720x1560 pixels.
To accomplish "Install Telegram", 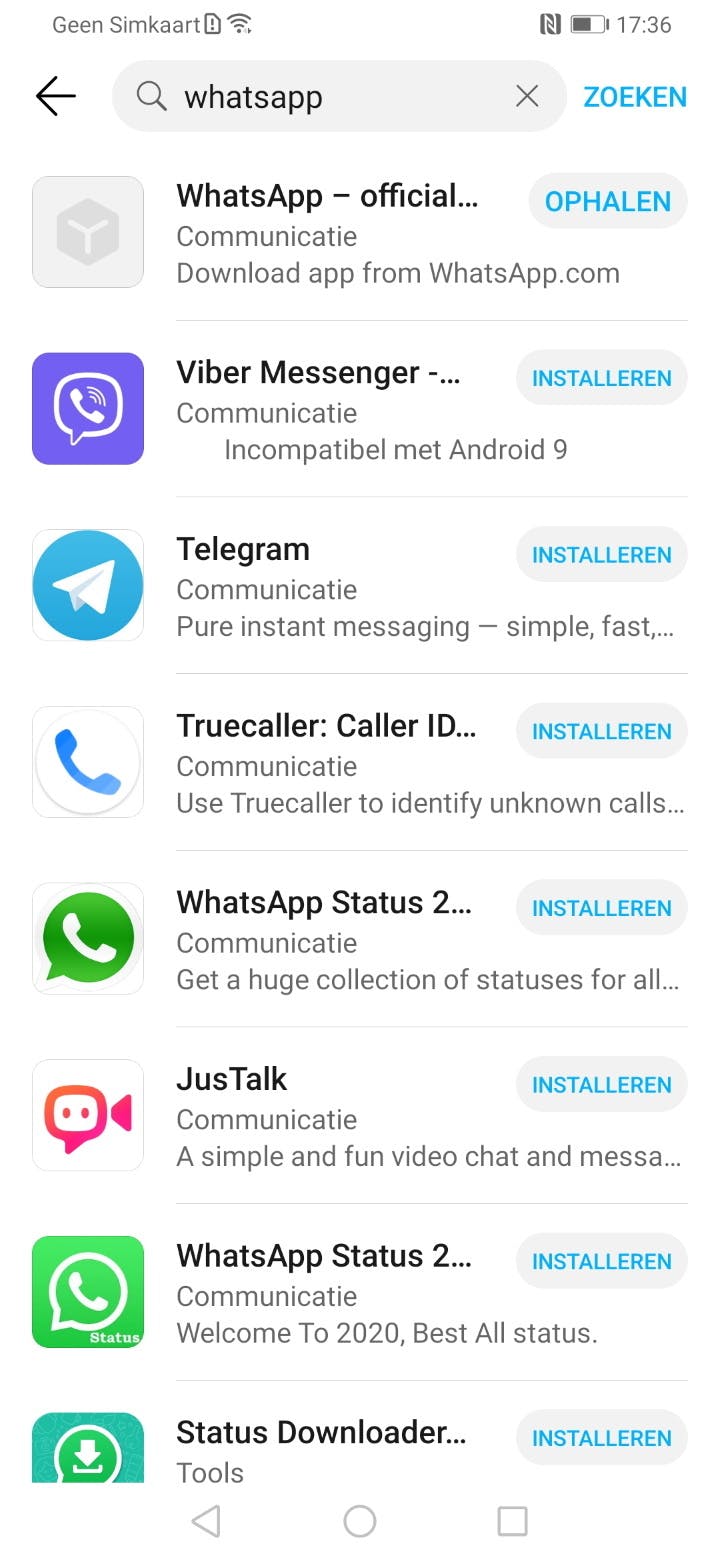I will 601,555.
